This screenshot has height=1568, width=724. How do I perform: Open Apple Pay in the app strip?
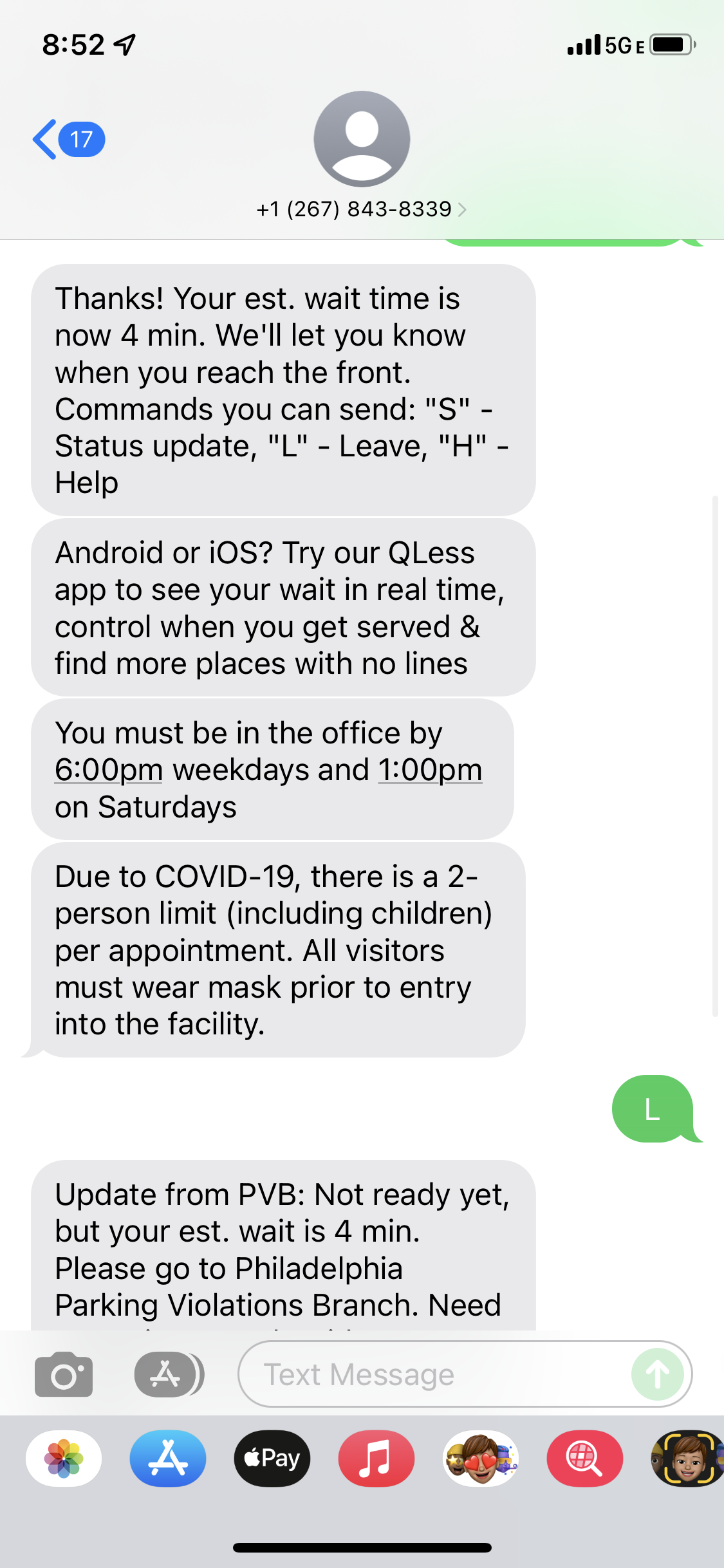[272, 1458]
